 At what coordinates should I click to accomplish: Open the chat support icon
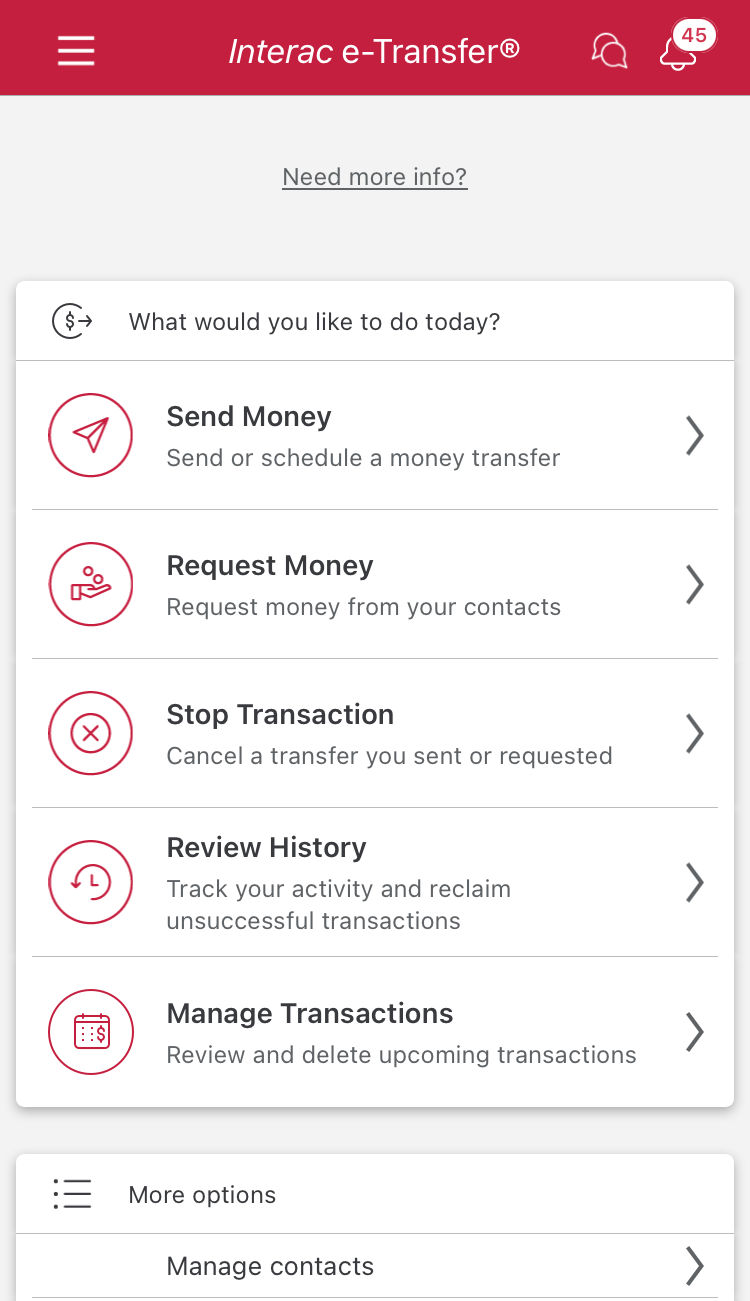[609, 50]
